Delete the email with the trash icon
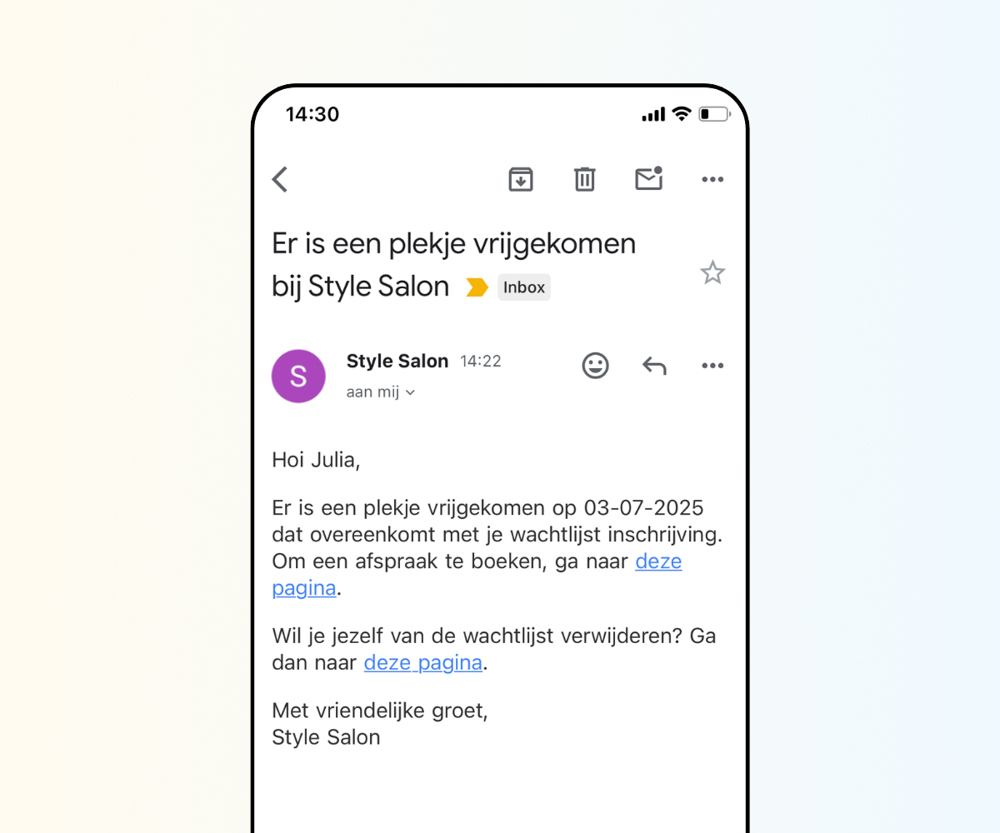The height and width of the screenshot is (833, 1000). (x=584, y=179)
